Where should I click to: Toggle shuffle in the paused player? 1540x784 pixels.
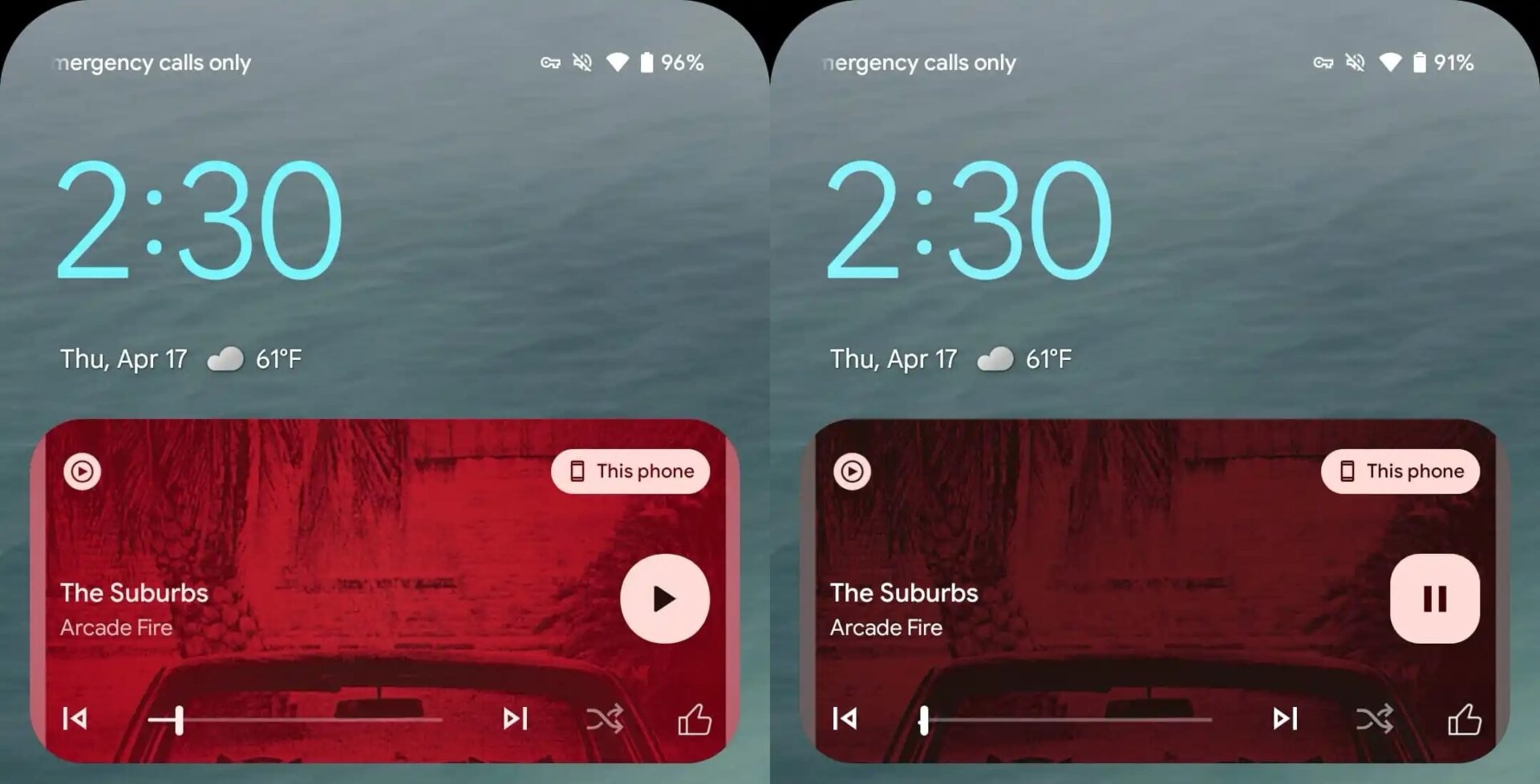[605, 719]
